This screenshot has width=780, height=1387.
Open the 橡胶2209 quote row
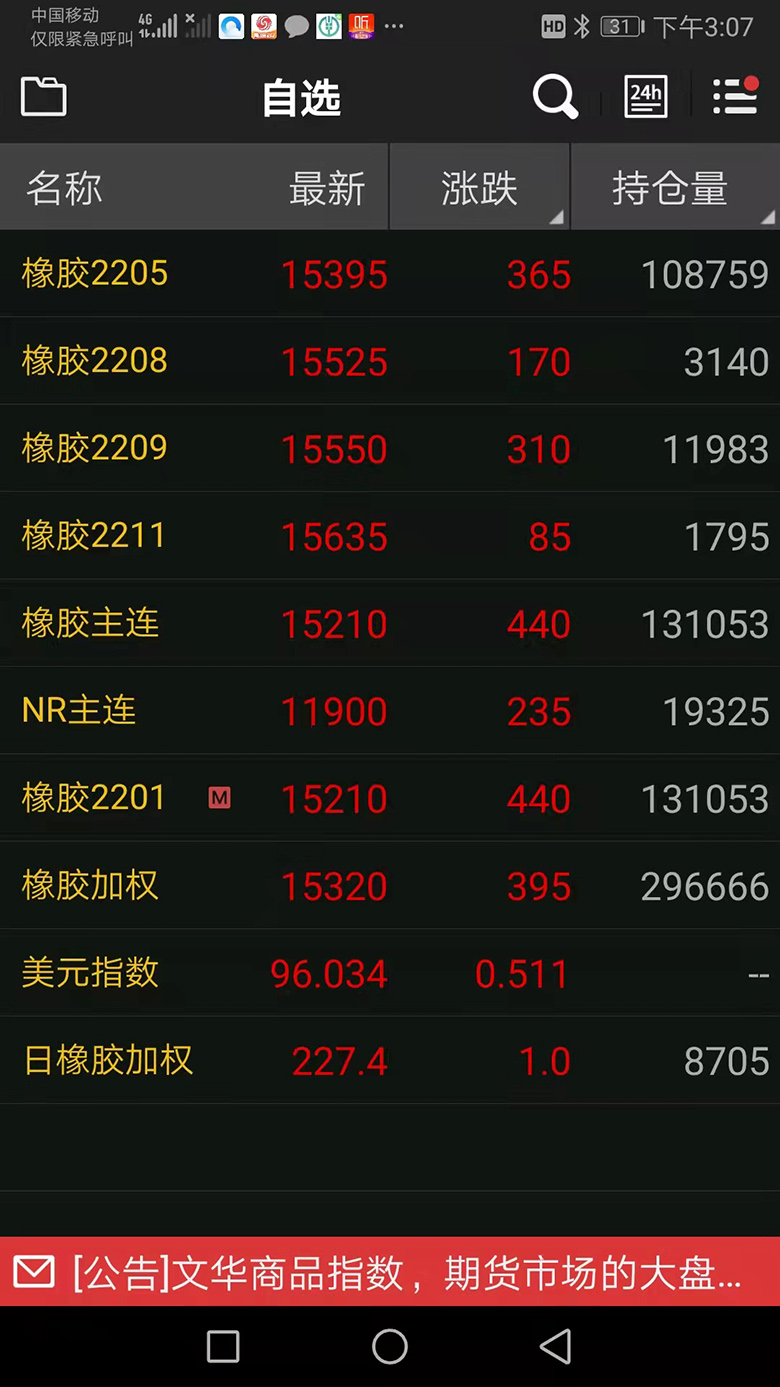390,448
